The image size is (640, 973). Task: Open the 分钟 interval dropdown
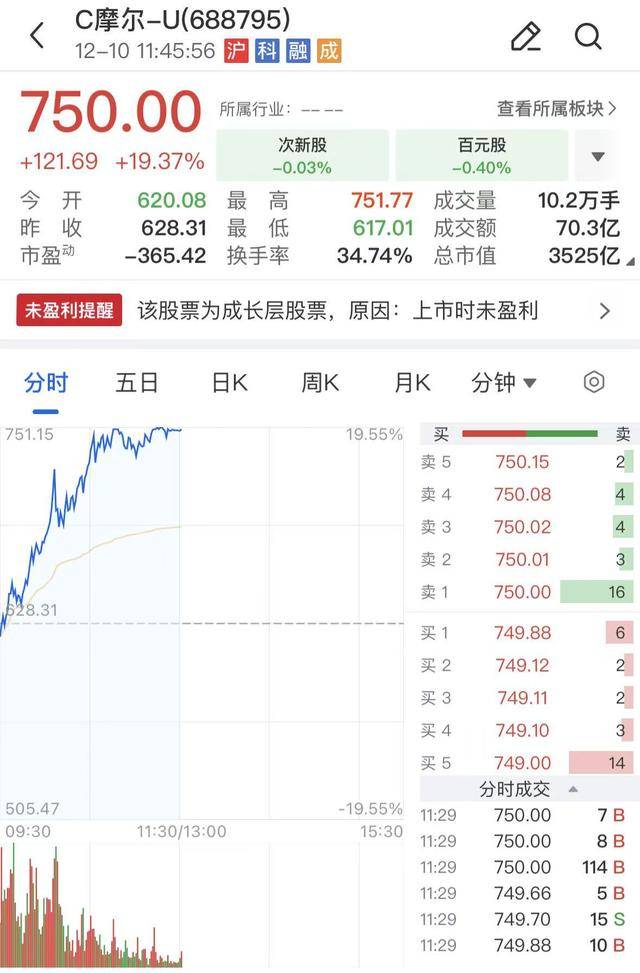click(x=503, y=382)
